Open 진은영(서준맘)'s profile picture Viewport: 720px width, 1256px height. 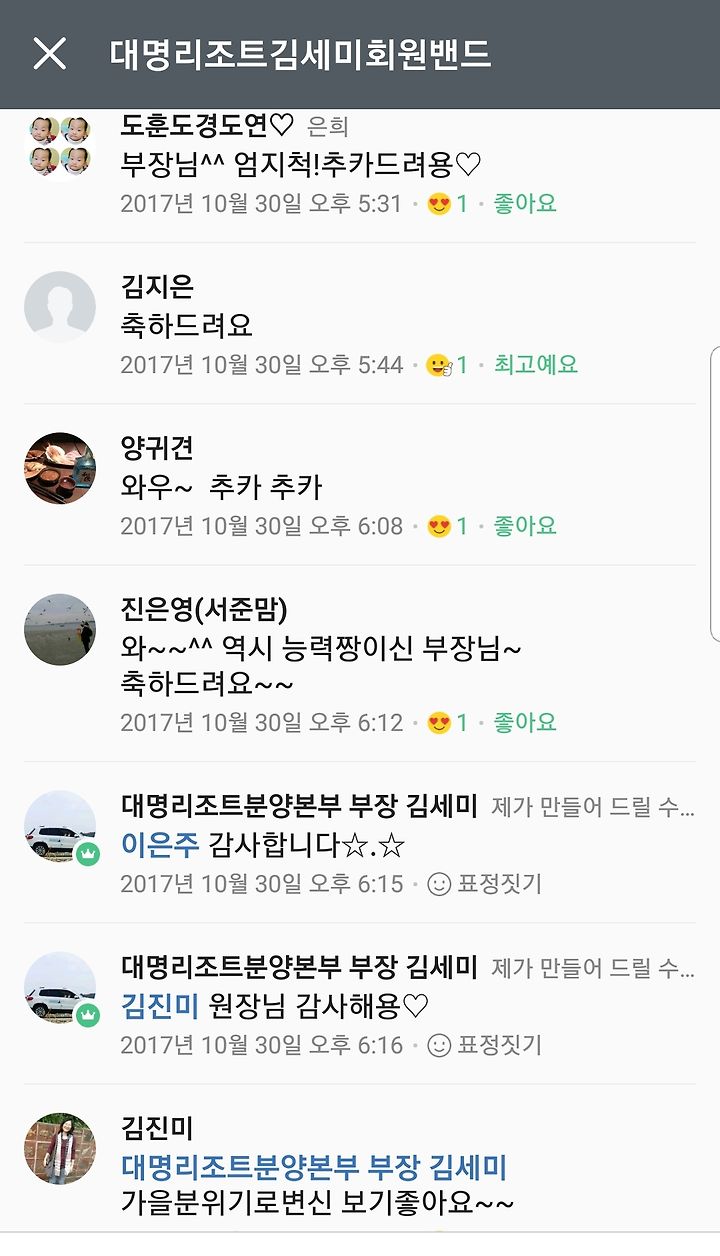pos(60,630)
